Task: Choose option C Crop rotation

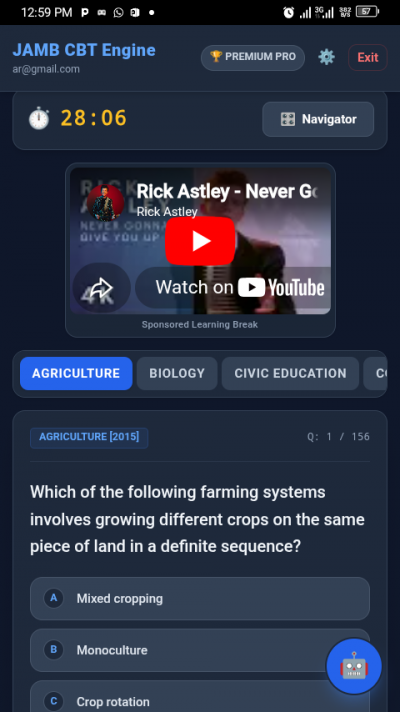Action: [x=200, y=697]
